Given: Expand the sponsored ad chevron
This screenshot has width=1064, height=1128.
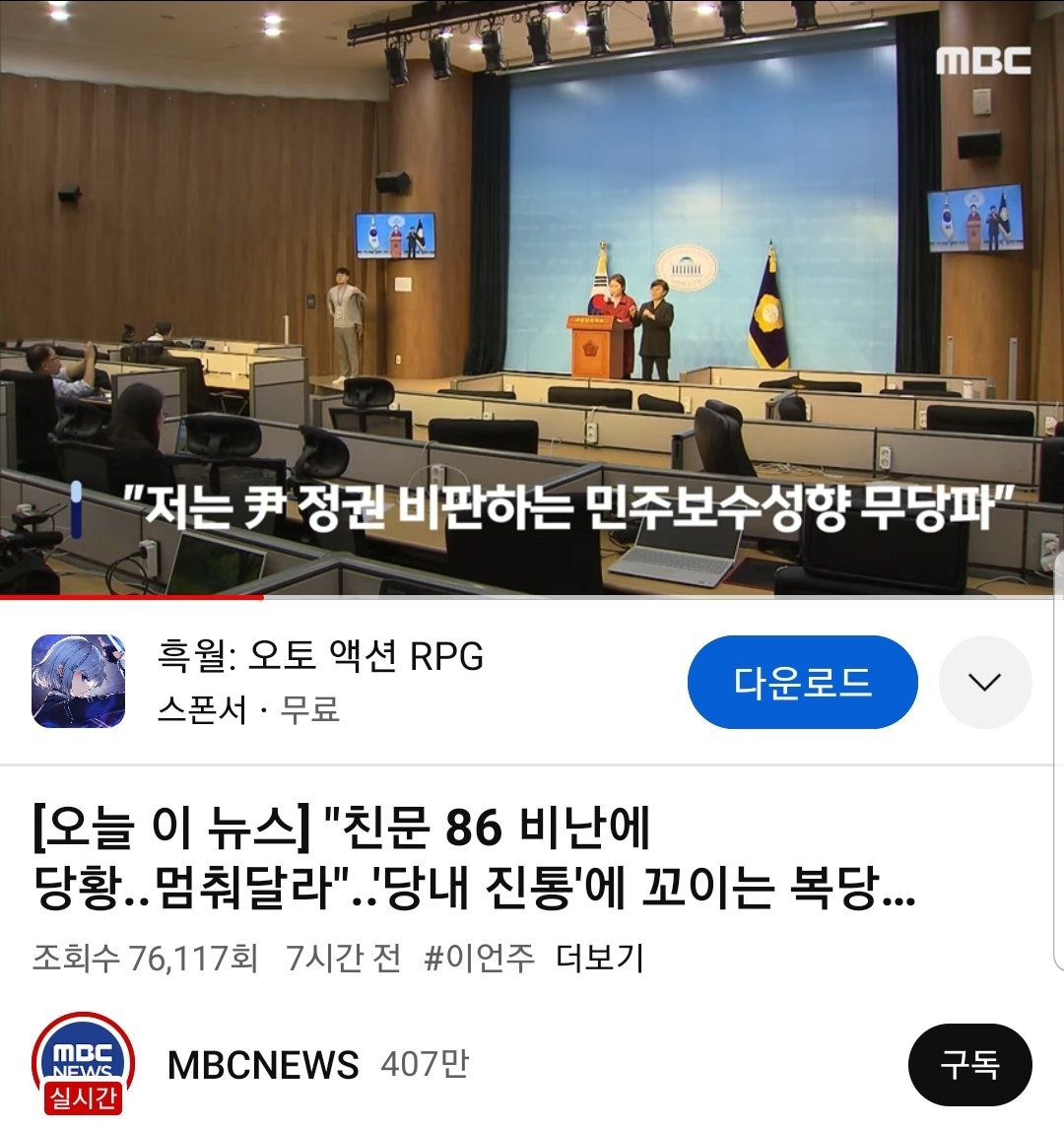Looking at the screenshot, I should point(984,683).
